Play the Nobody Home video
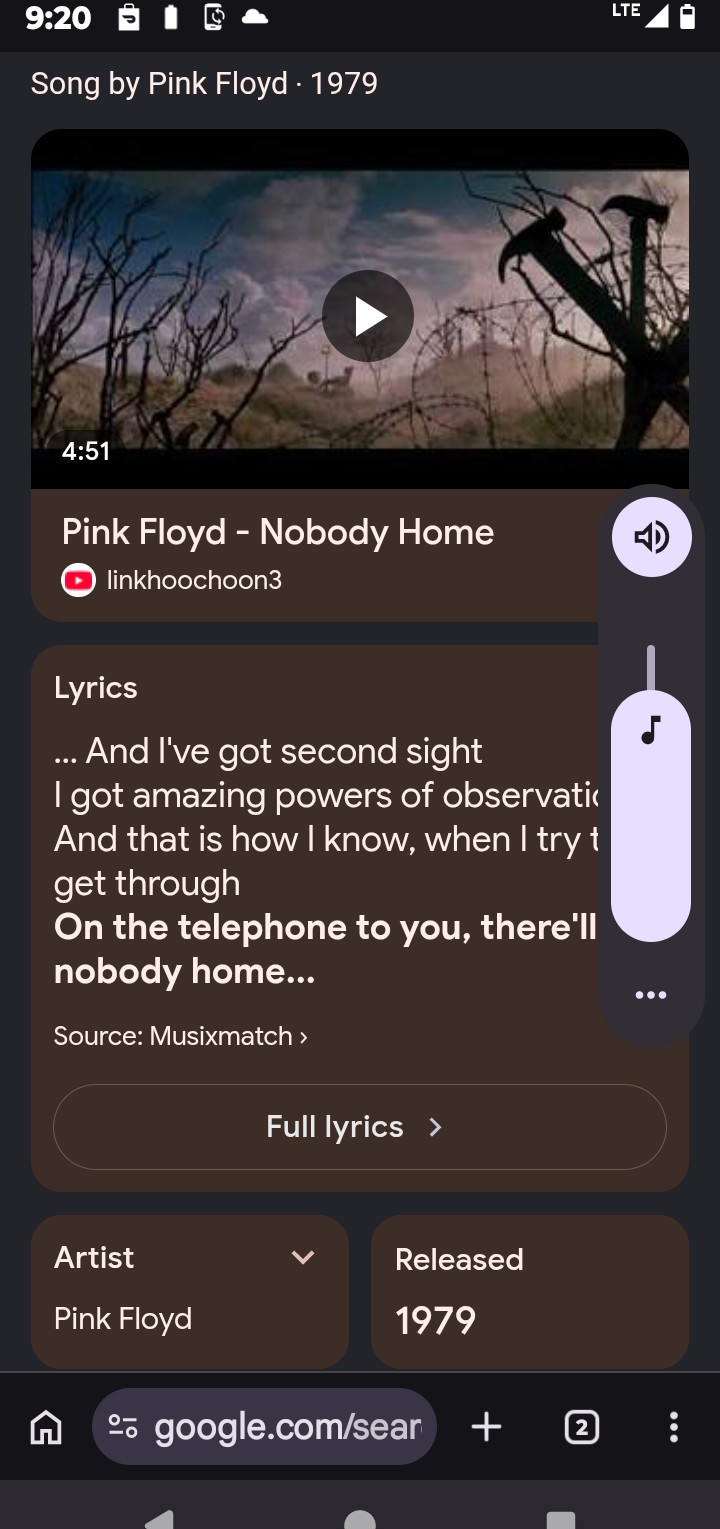720x1529 pixels. (x=368, y=316)
